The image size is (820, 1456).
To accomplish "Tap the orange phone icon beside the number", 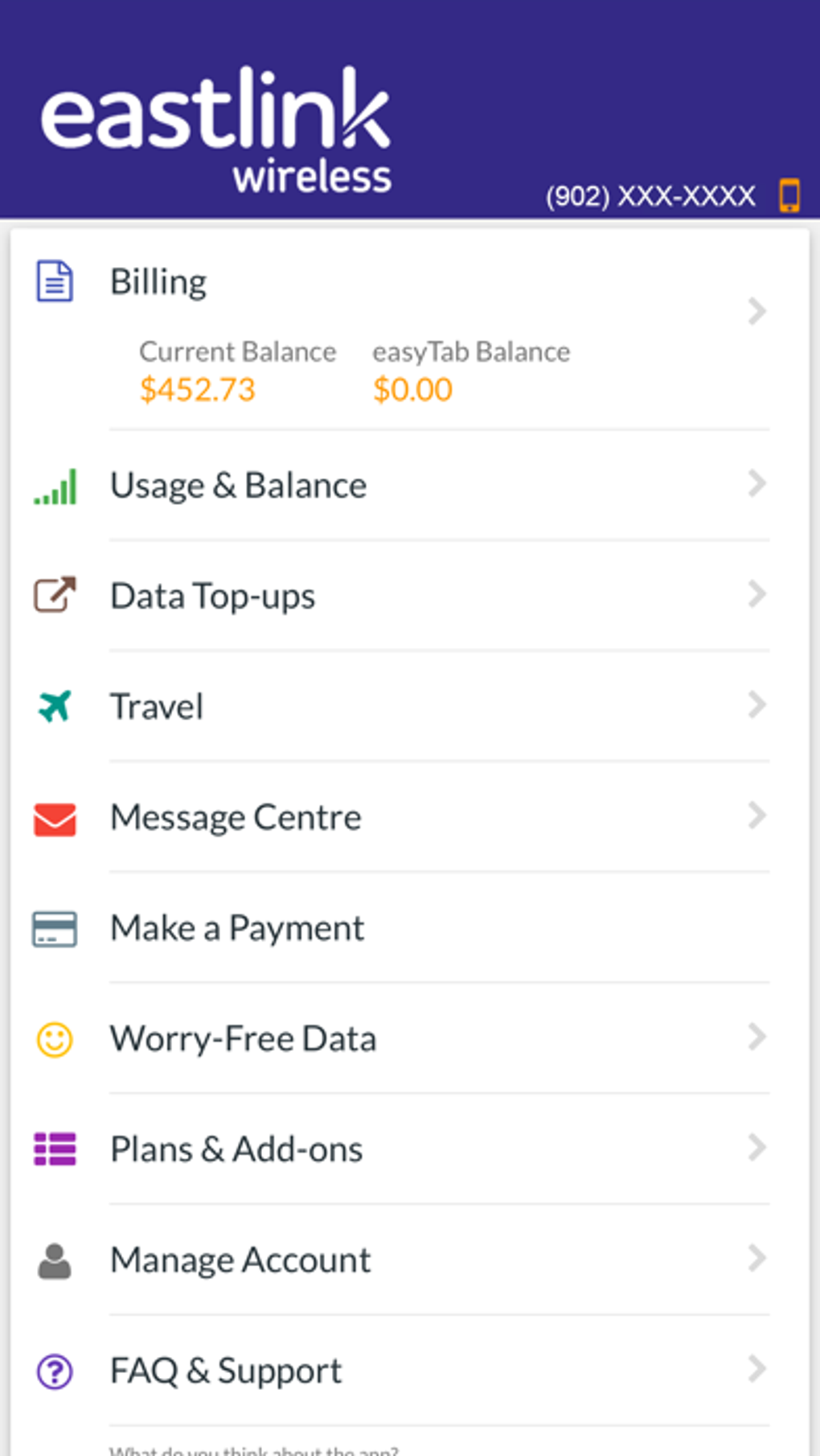I will point(789,195).
